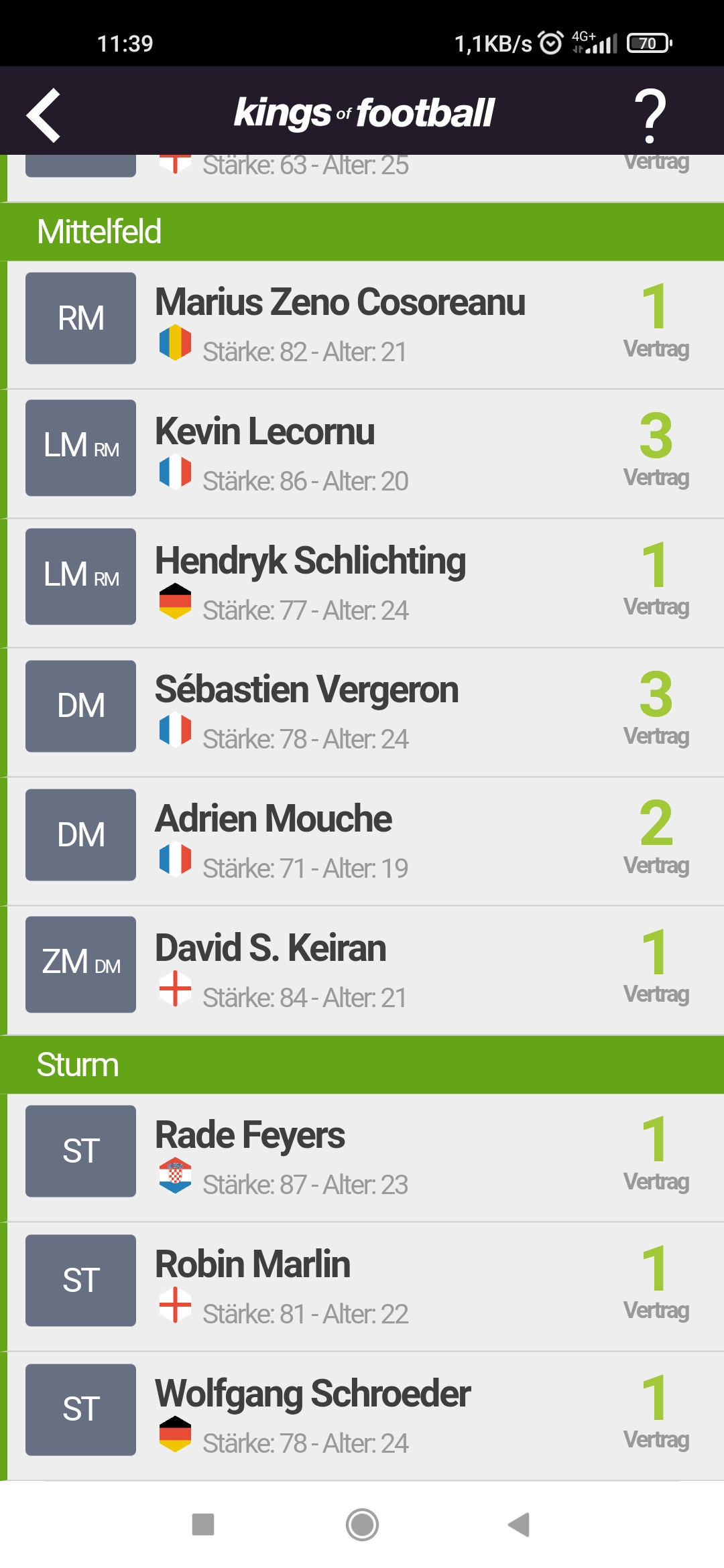
Task: Open player Marius Zeno Cosoreanu
Action: 362,324
